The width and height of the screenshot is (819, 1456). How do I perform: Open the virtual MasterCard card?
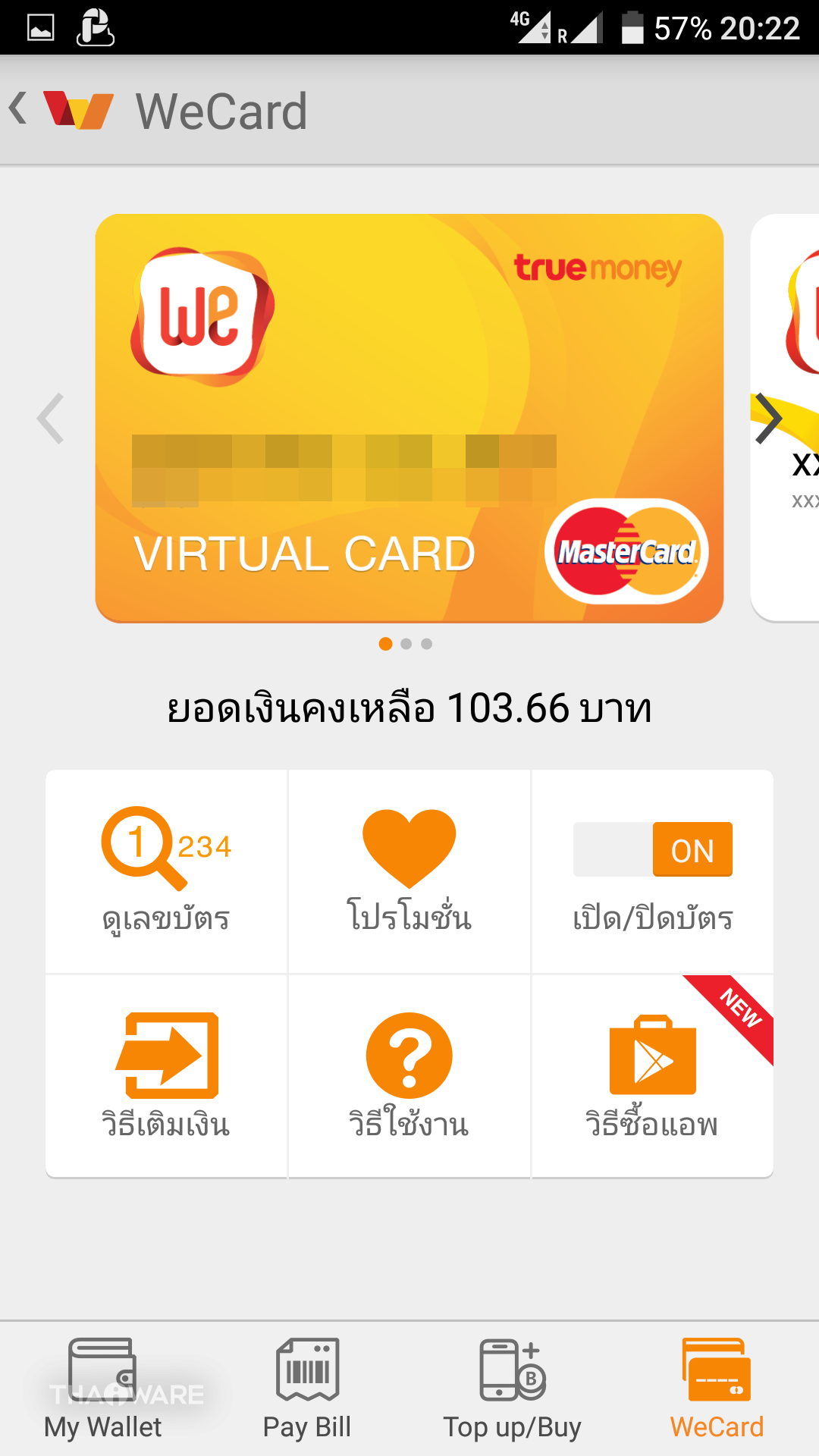pos(409,418)
